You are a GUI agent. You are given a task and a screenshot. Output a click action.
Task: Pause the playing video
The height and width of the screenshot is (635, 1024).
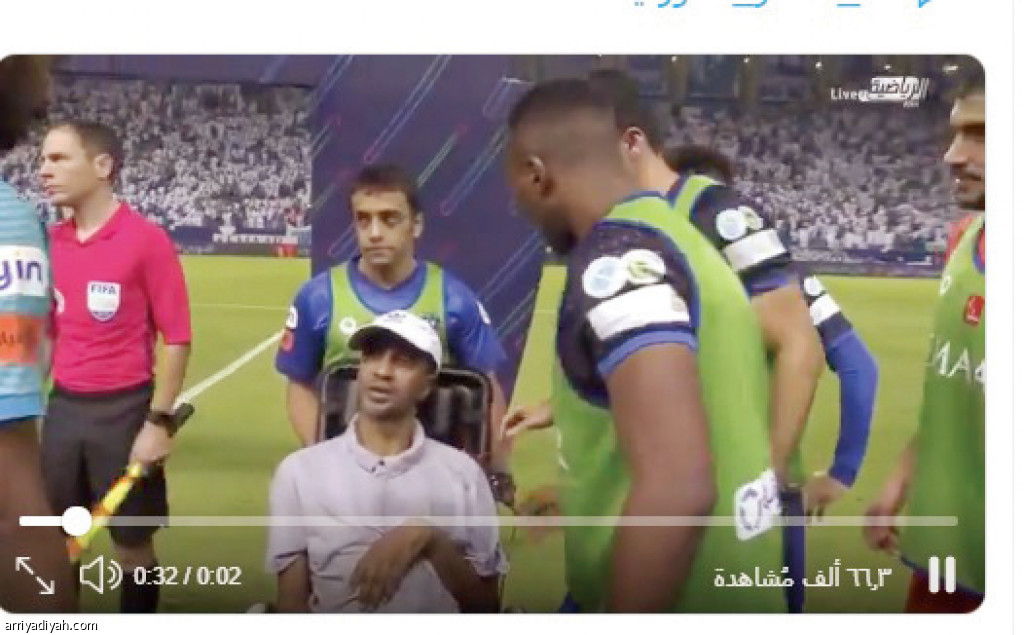[x=941, y=575]
